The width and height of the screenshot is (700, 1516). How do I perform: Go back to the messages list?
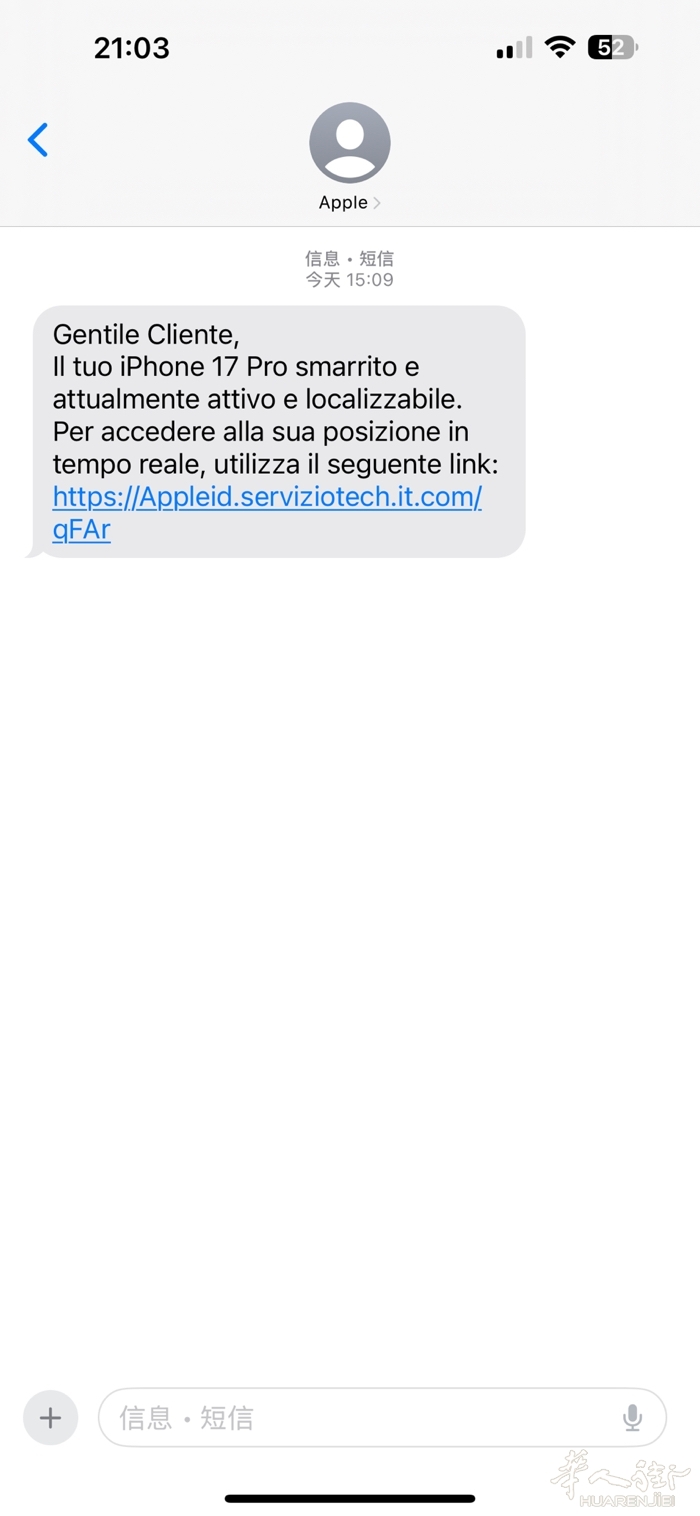(x=38, y=140)
